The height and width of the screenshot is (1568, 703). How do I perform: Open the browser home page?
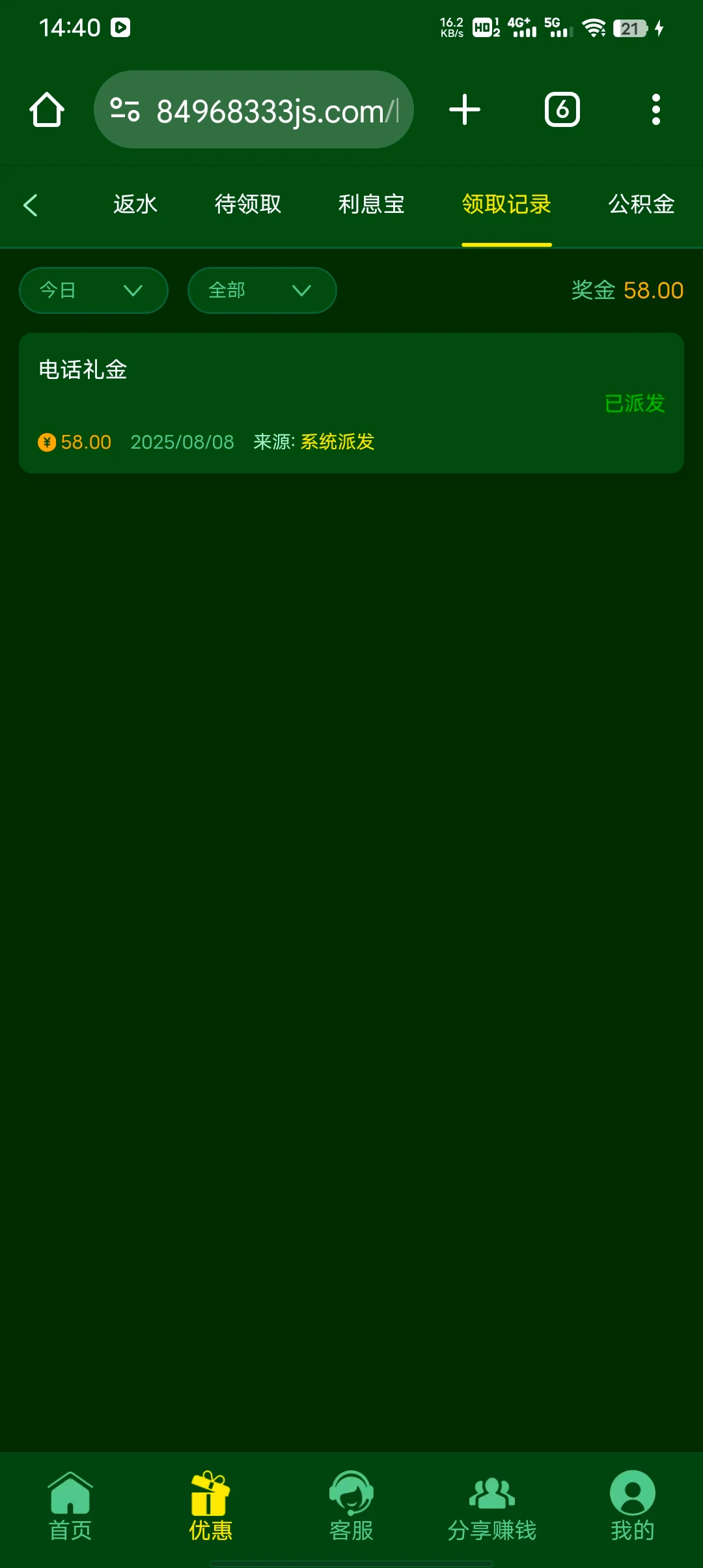click(x=47, y=109)
